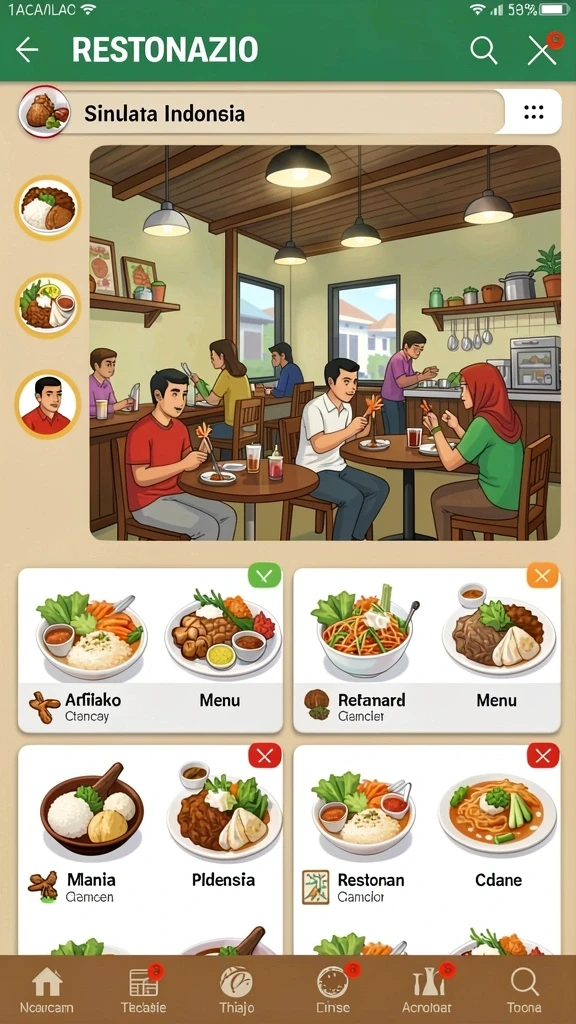The height and width of the screenshot is (1024, 576).
Task: Open the restaurant interior picture
Action: [x=325, y=343]
